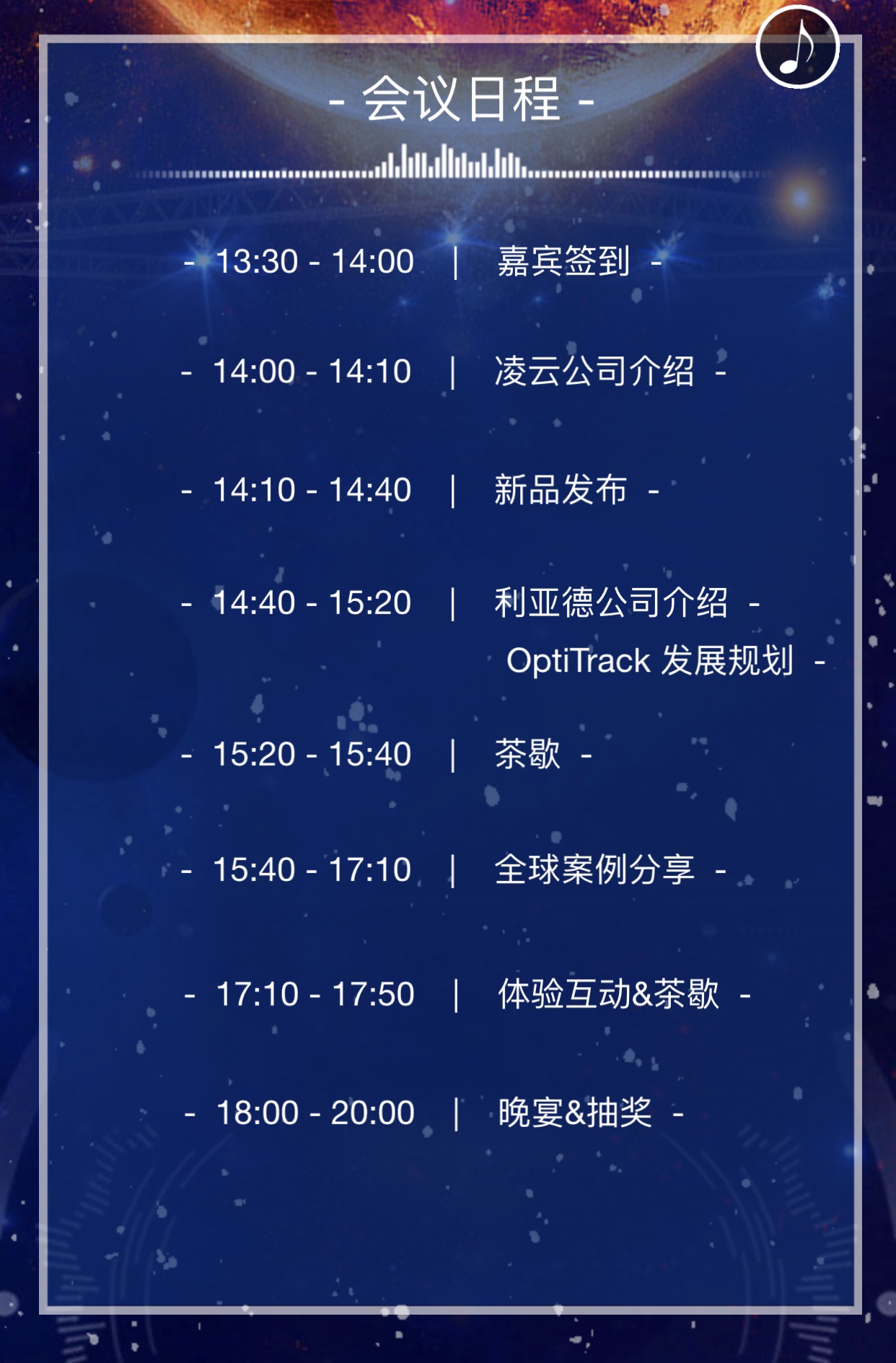
Task: Toggle the background music note icon
Action: click(797, 48)
